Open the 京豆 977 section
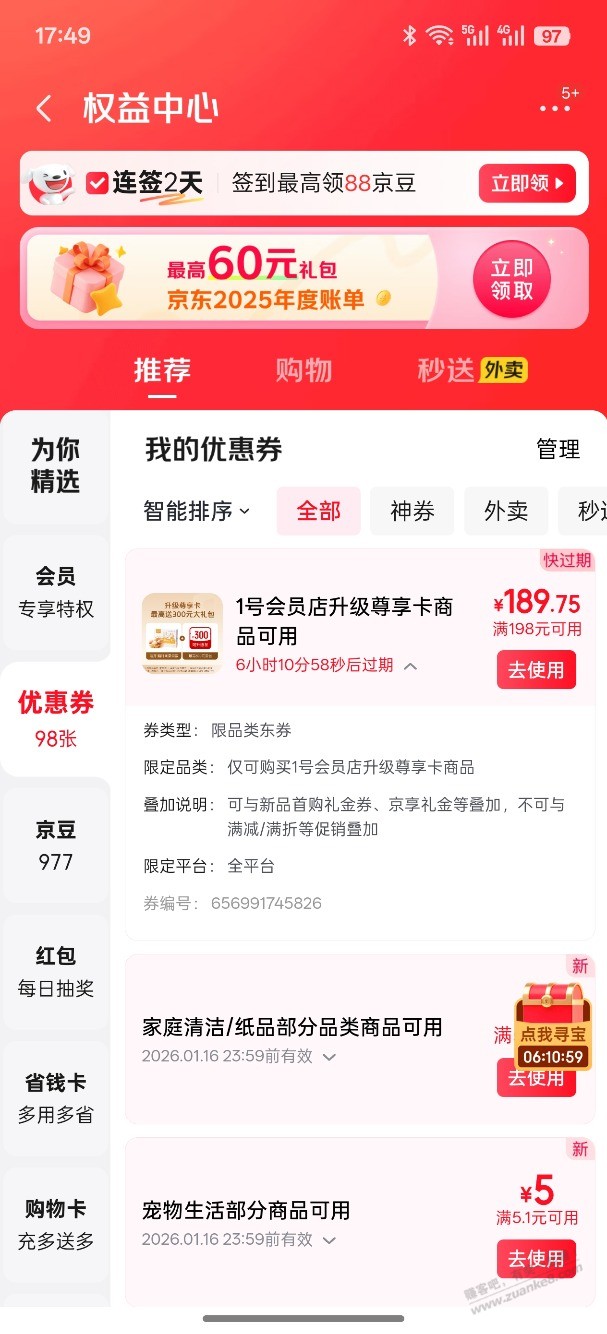This screenshot has height=1334, width=607. (55, 845)
